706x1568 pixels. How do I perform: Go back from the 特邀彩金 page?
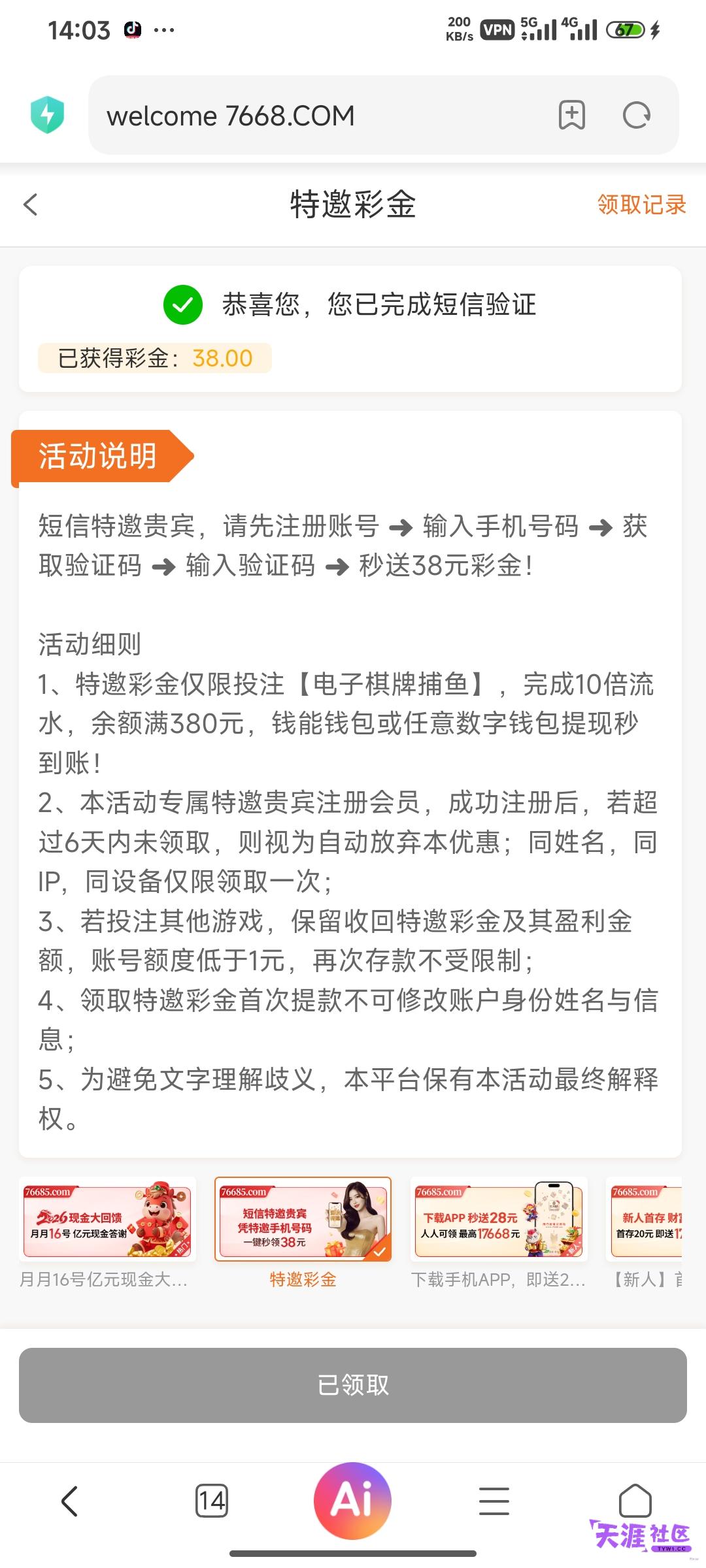click(x=31, y=204)
